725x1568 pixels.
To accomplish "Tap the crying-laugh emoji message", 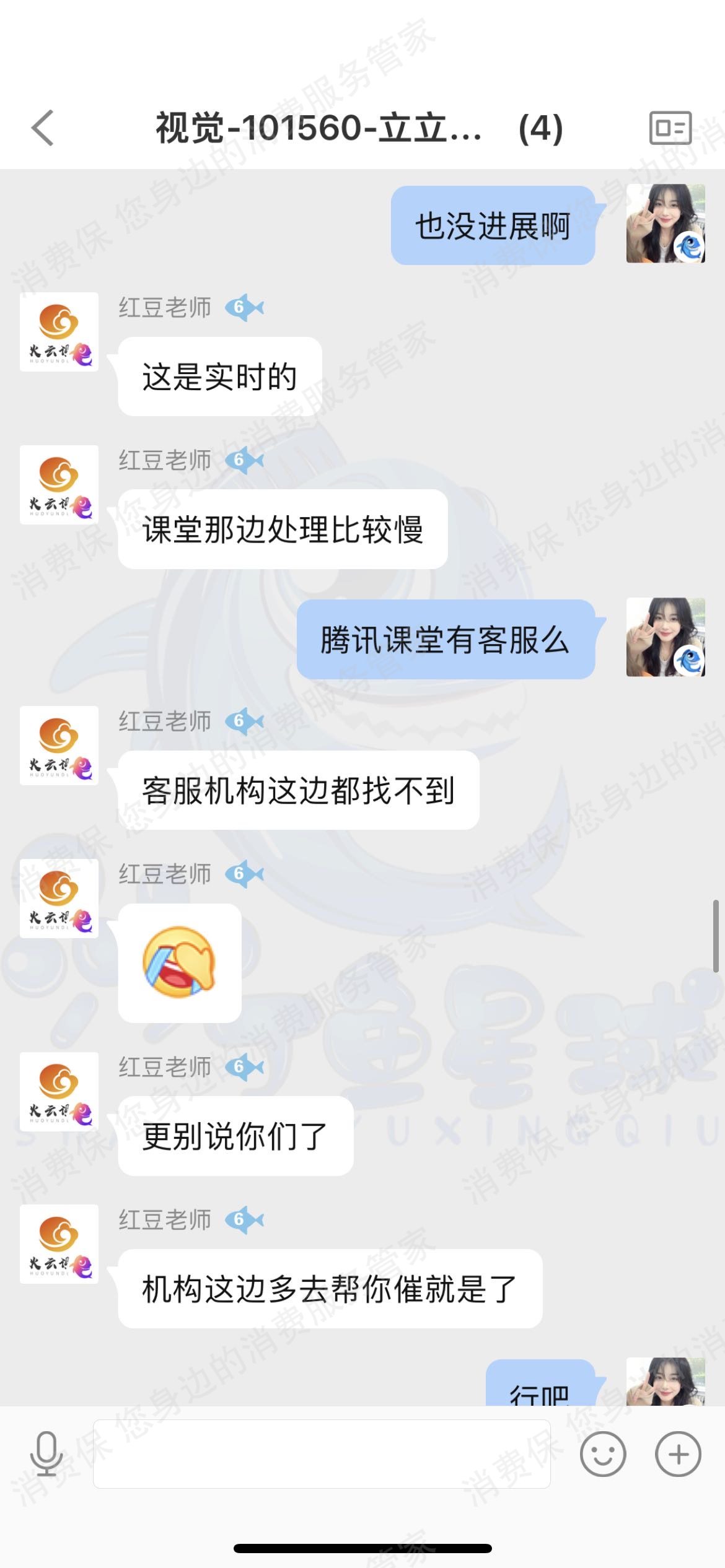I will point(179,962).
